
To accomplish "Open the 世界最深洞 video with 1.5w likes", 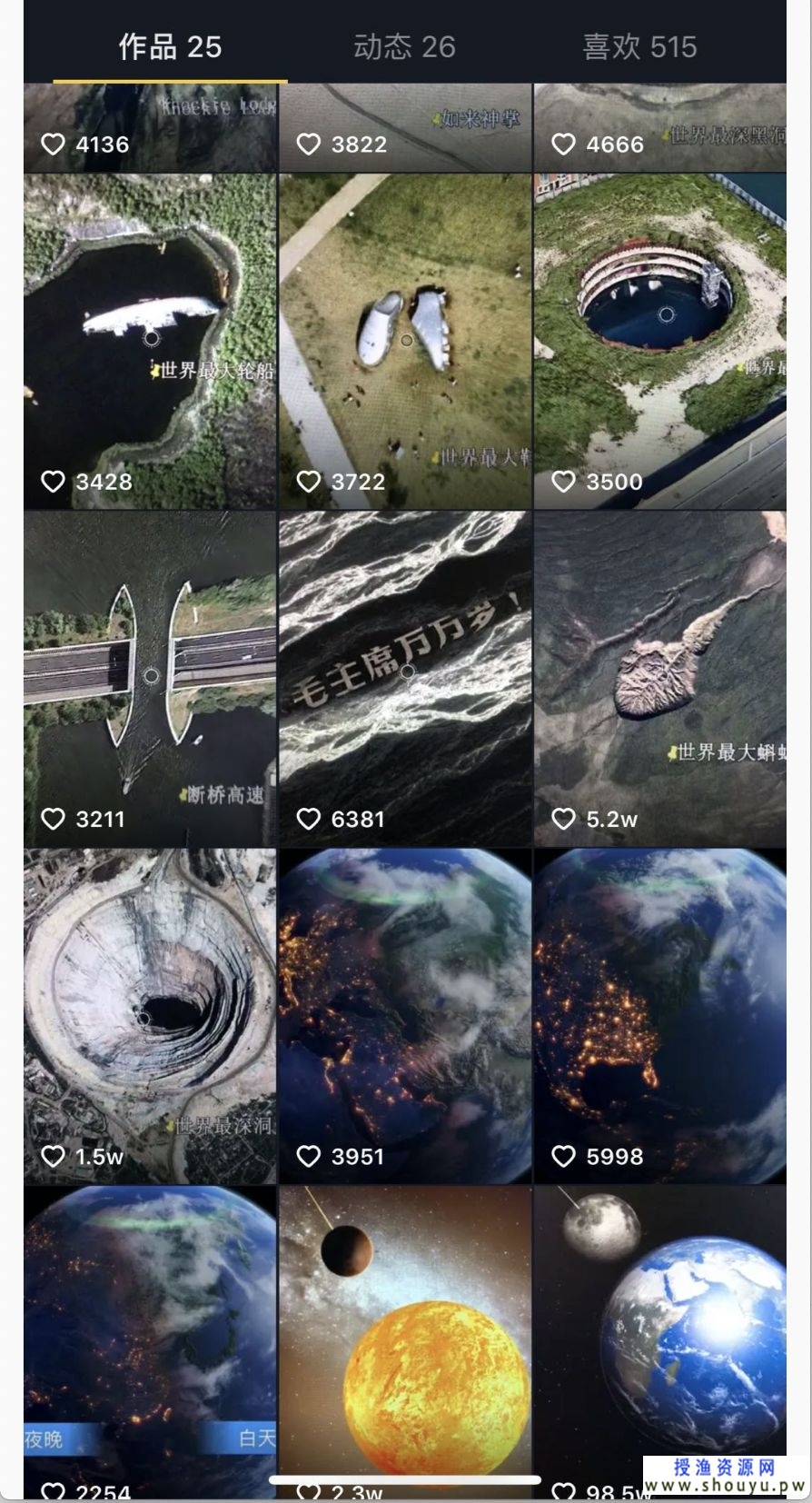I will pos(150,1015).
